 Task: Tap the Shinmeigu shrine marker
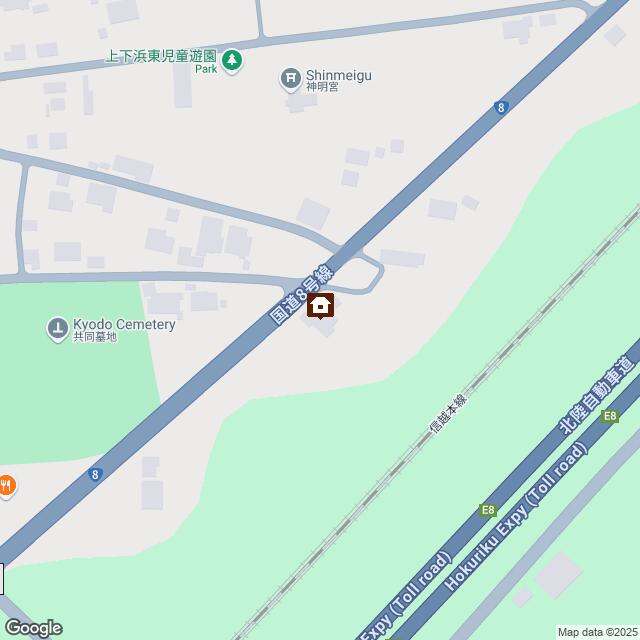click(x=290, y=77)
